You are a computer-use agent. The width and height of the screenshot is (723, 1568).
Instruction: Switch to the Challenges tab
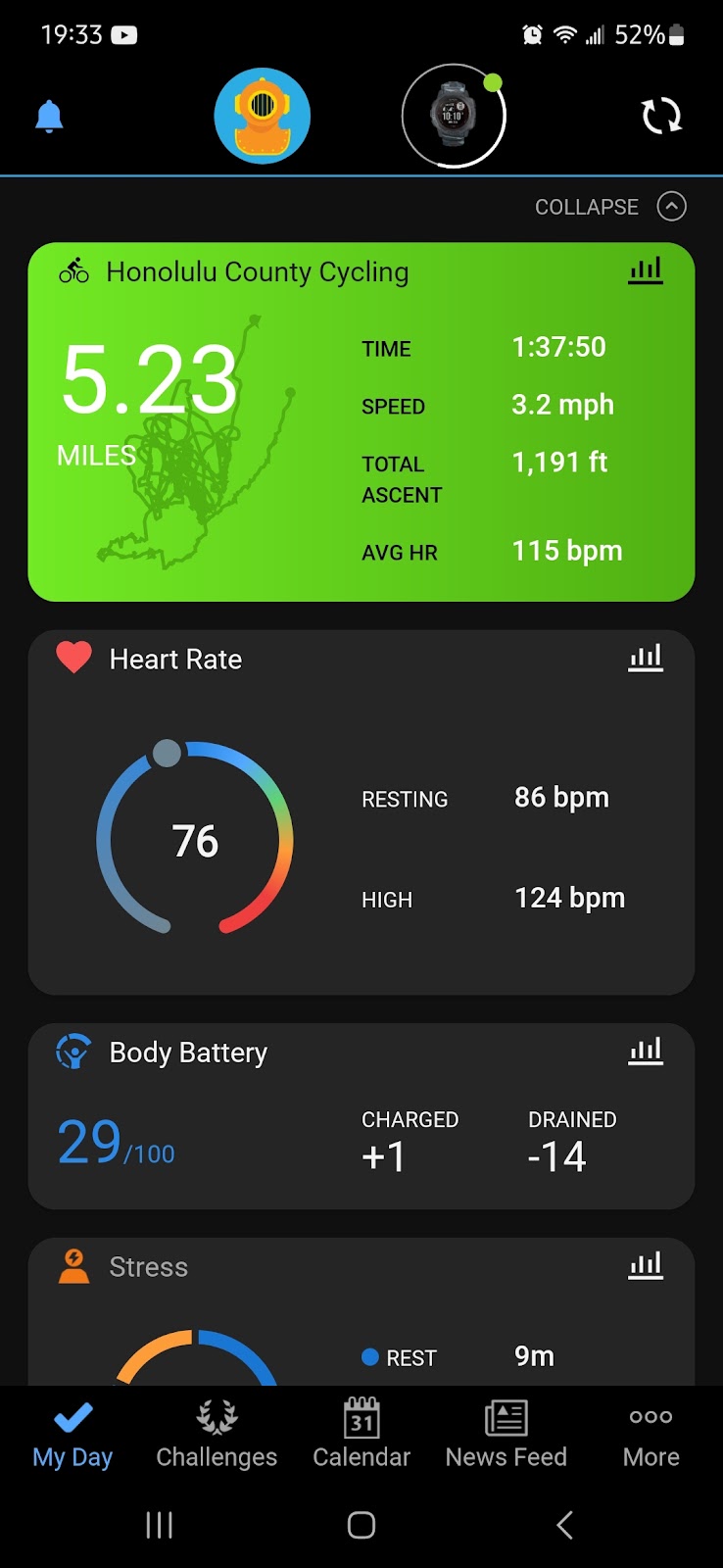pyautogui.click(x=217, y=1434)
